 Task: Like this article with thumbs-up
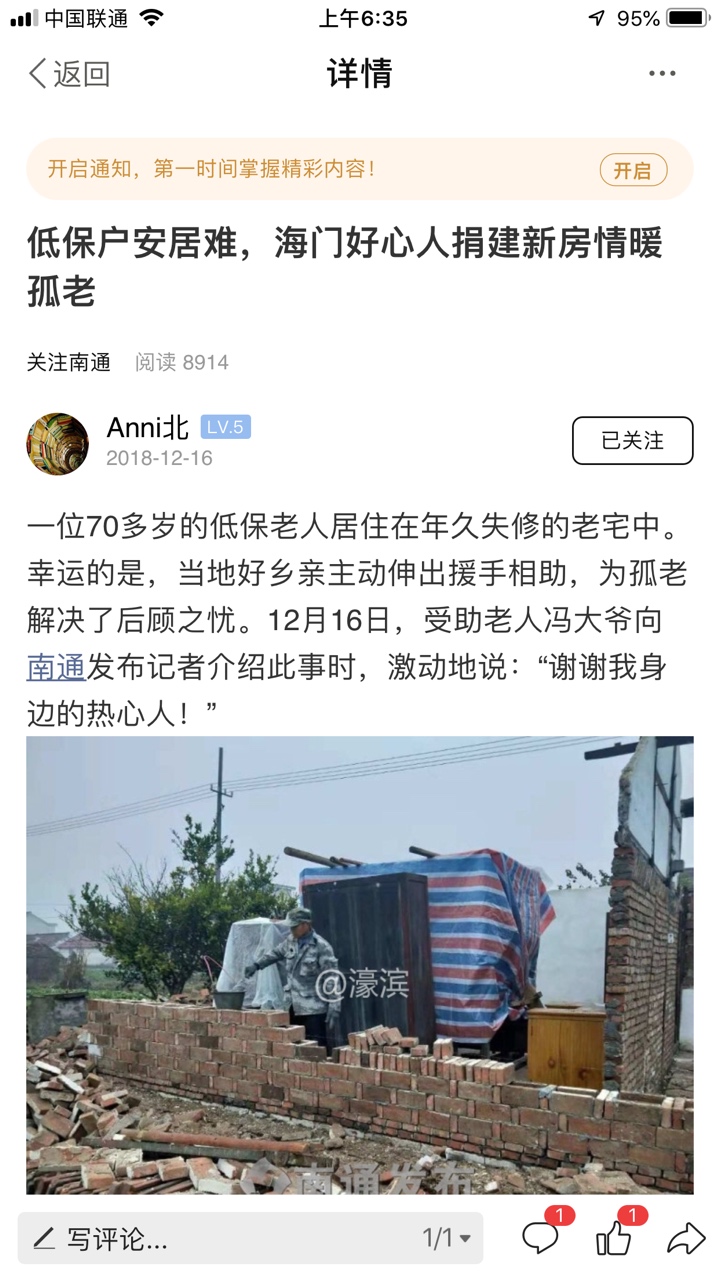tap(614, 1240)
